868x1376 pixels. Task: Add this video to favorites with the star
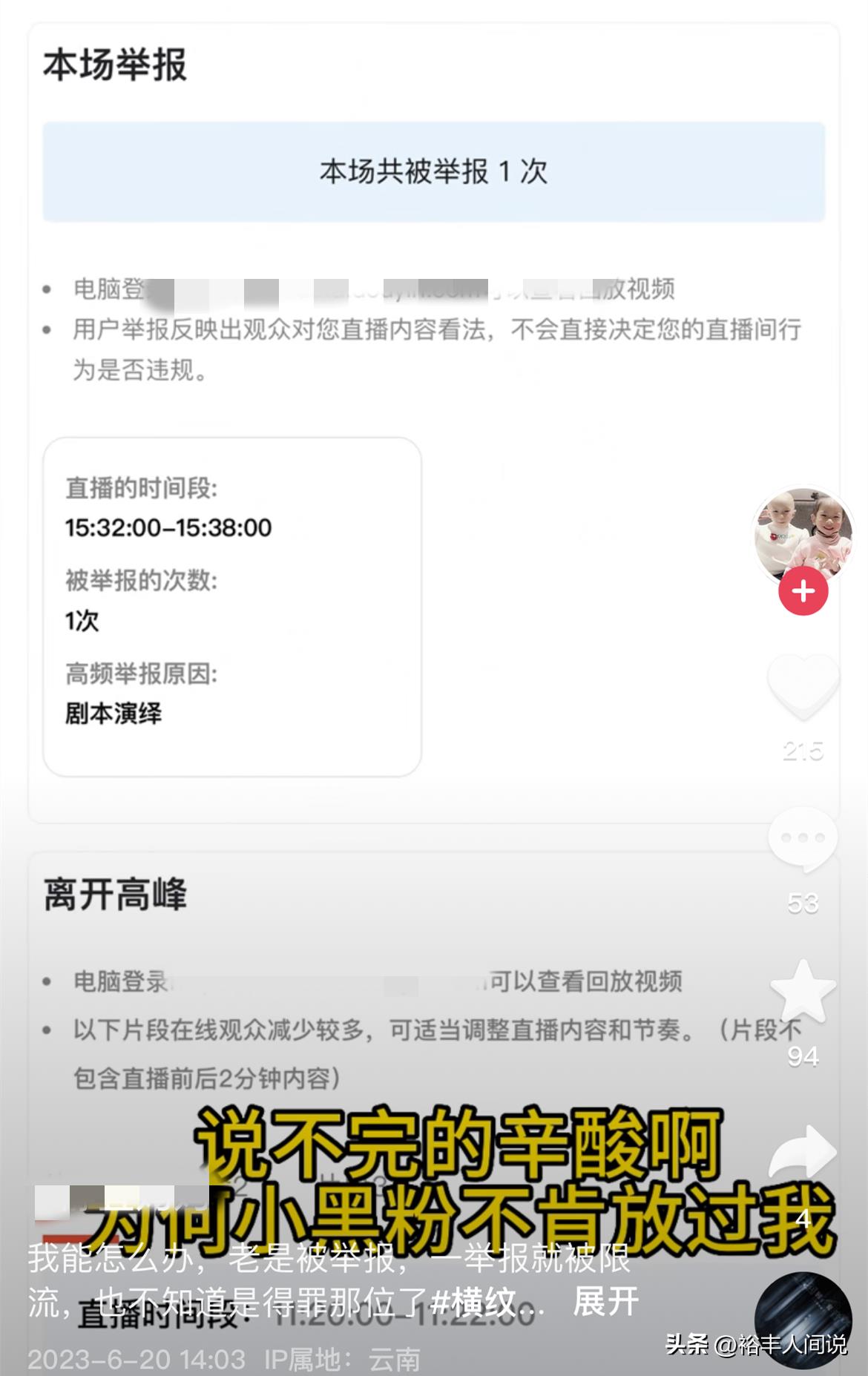coord(803,990)
